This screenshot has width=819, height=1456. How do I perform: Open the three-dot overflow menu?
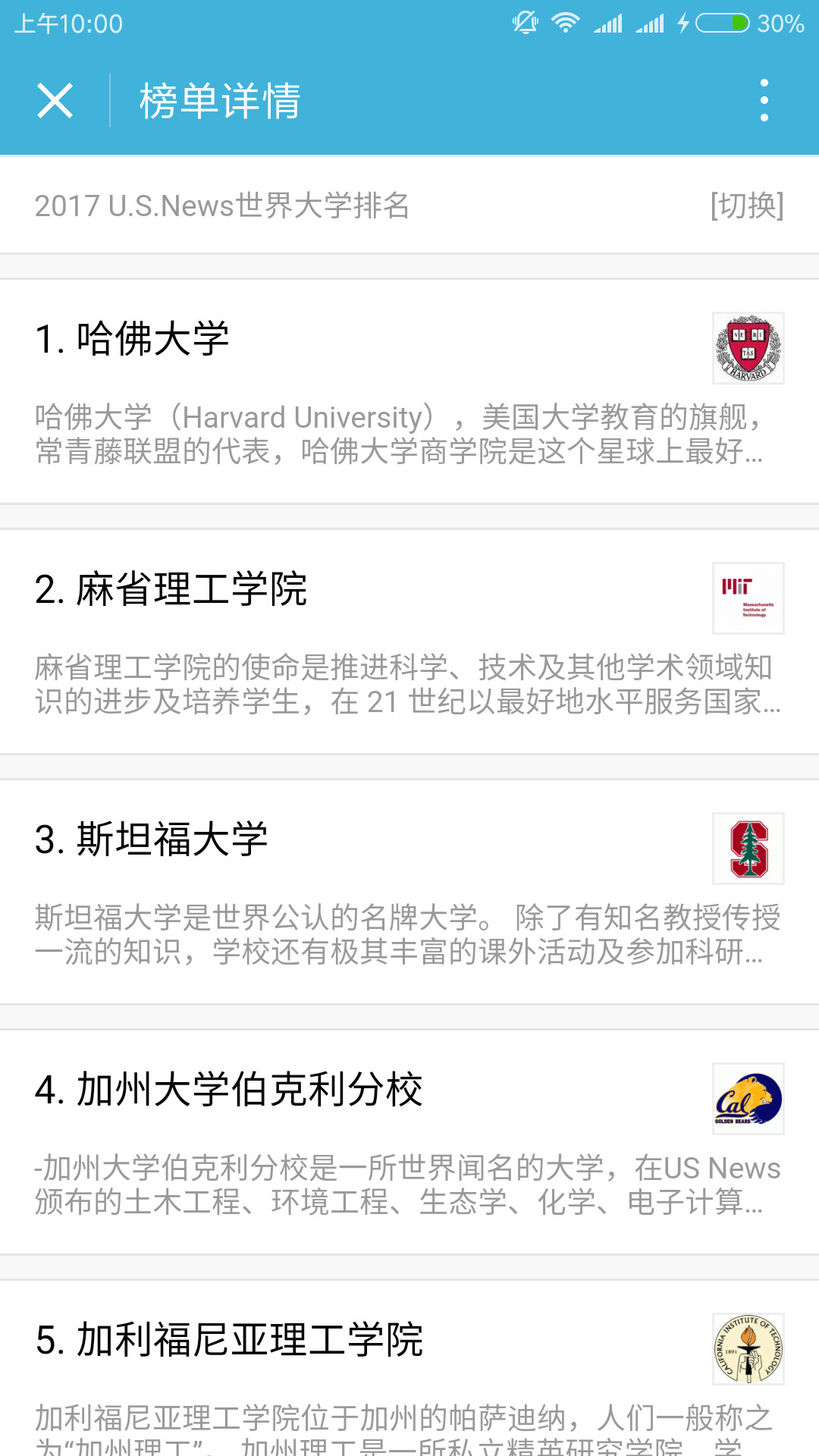(x=764, y=101)
